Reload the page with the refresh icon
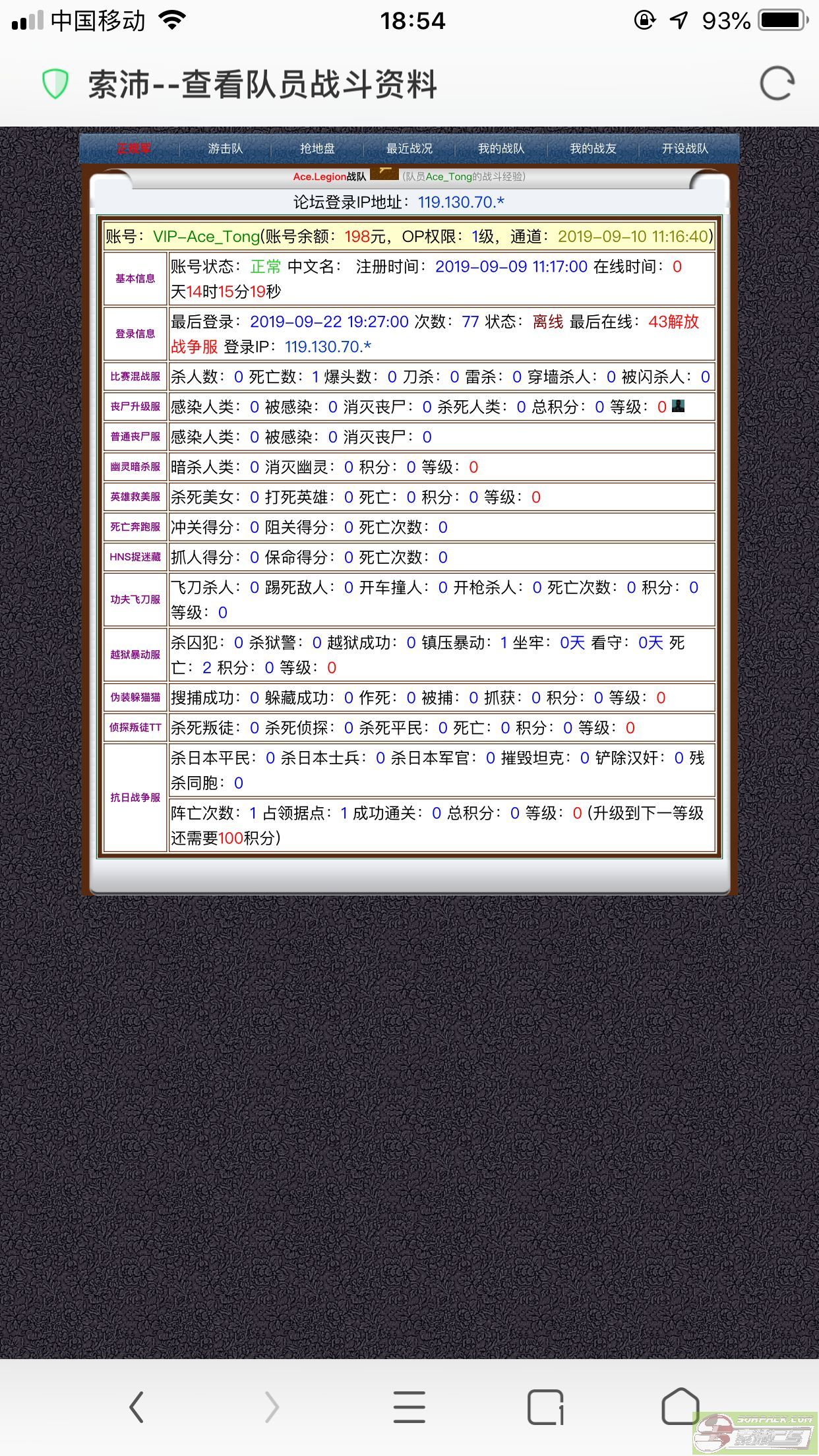Screen dimensions: 819x1456 [x=777, y=84]
